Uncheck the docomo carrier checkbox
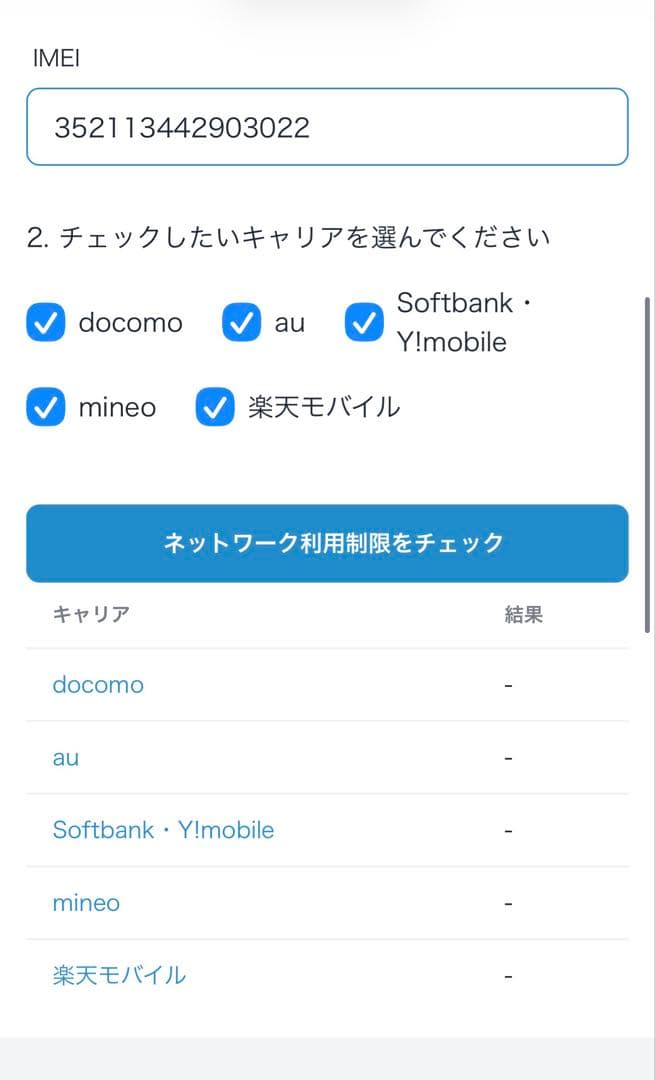Viewport: 655px width, 1080px height. click(45, 323)
